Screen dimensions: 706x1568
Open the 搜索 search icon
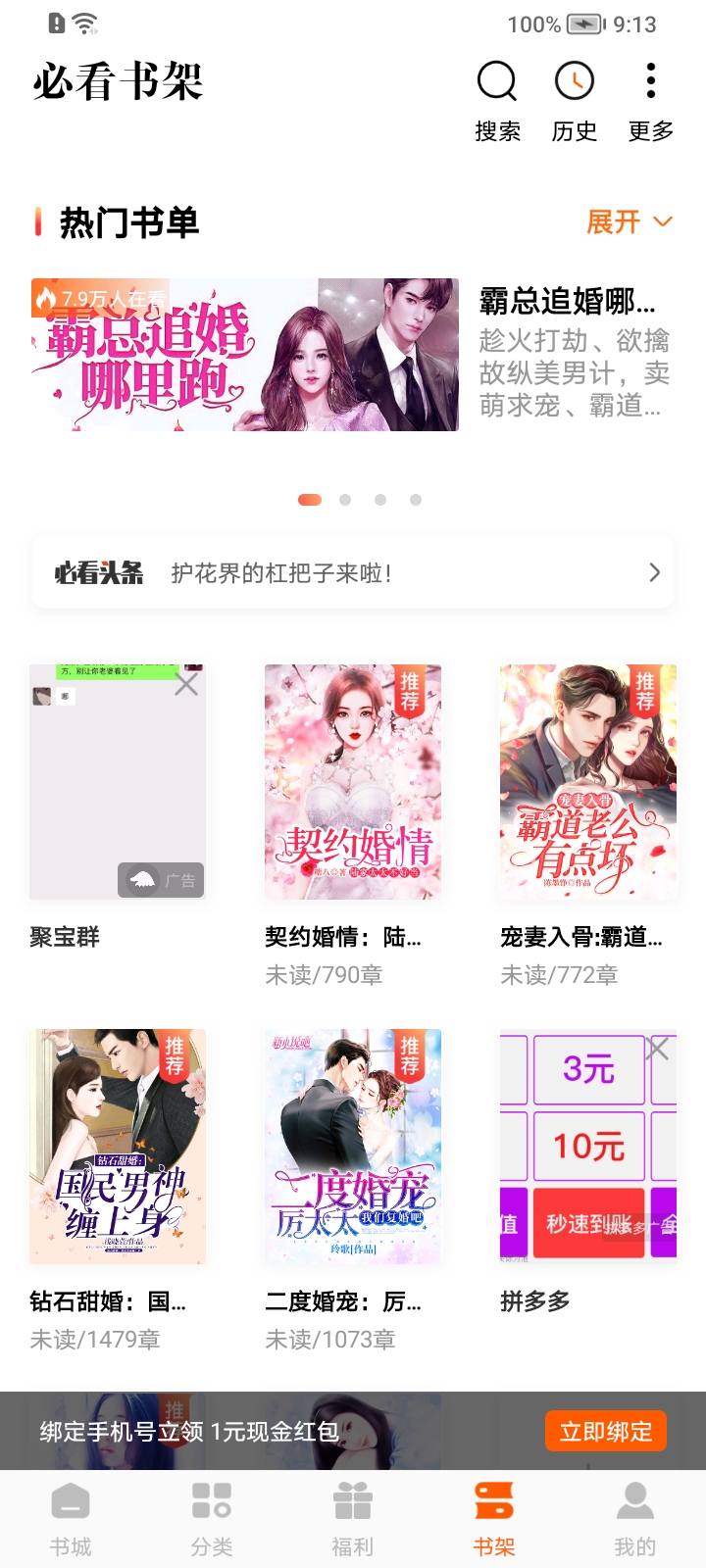coord(497,101)
